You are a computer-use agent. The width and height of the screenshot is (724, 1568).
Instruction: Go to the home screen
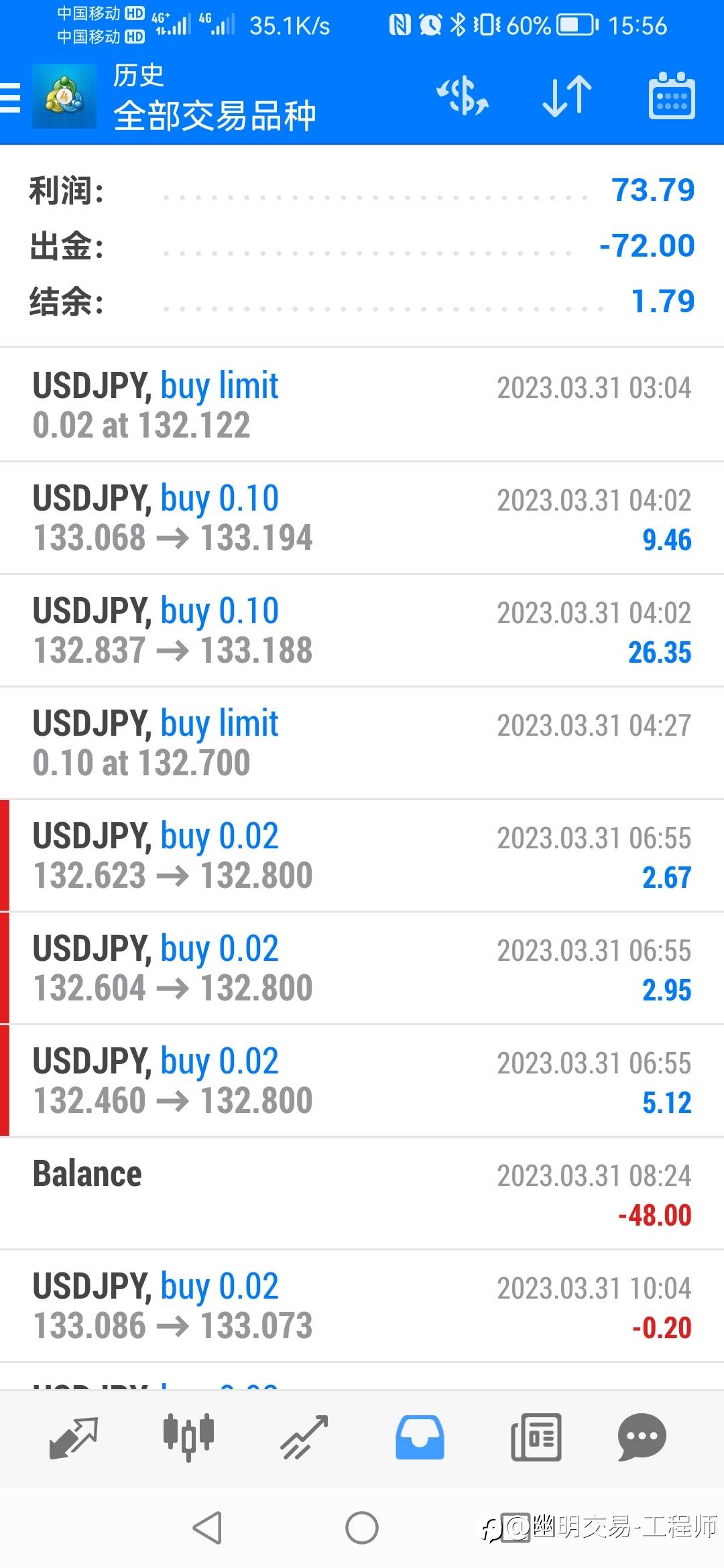362,1528
